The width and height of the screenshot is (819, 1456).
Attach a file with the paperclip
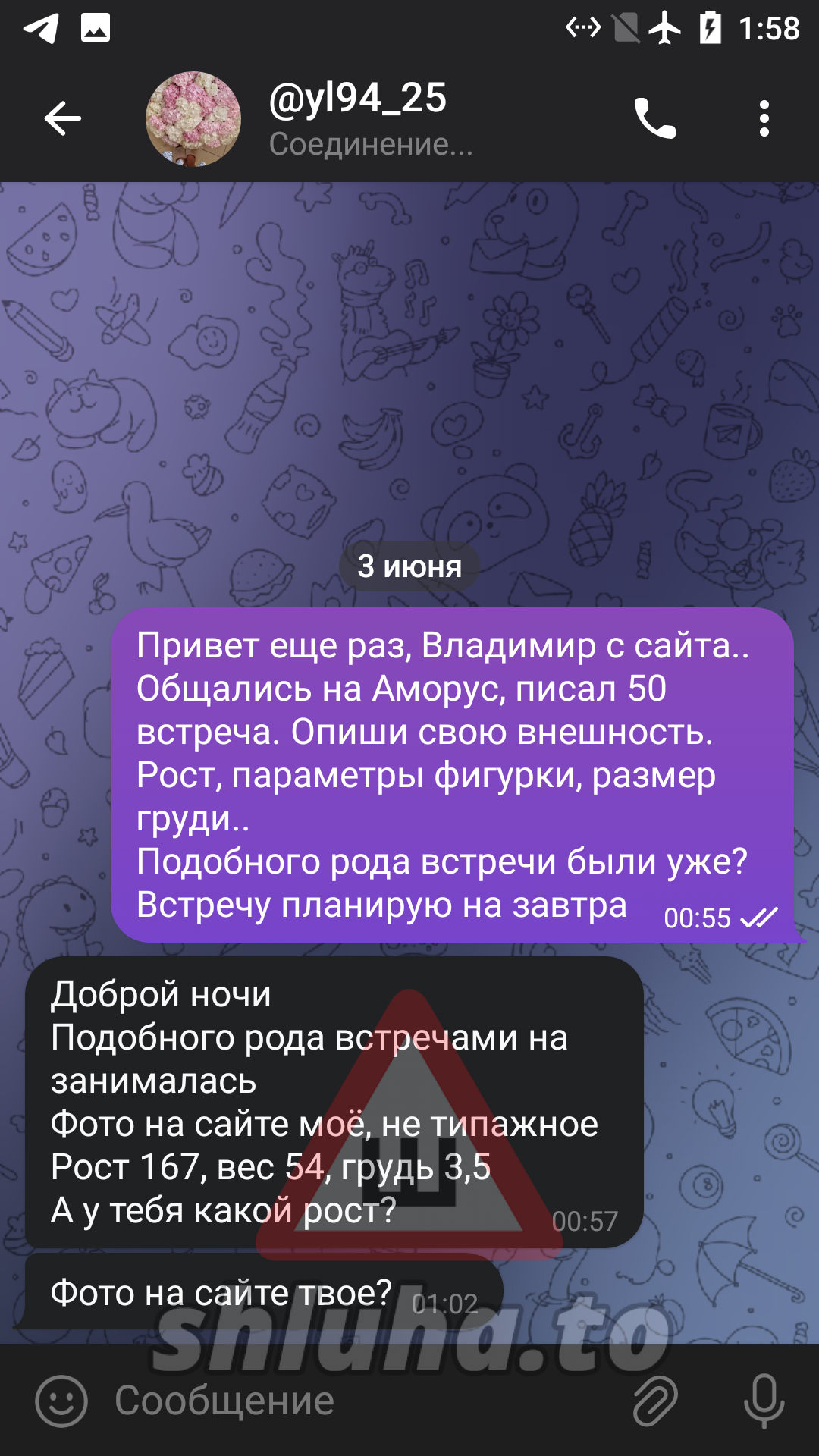pyautogui.click(x=655, y=1401)
